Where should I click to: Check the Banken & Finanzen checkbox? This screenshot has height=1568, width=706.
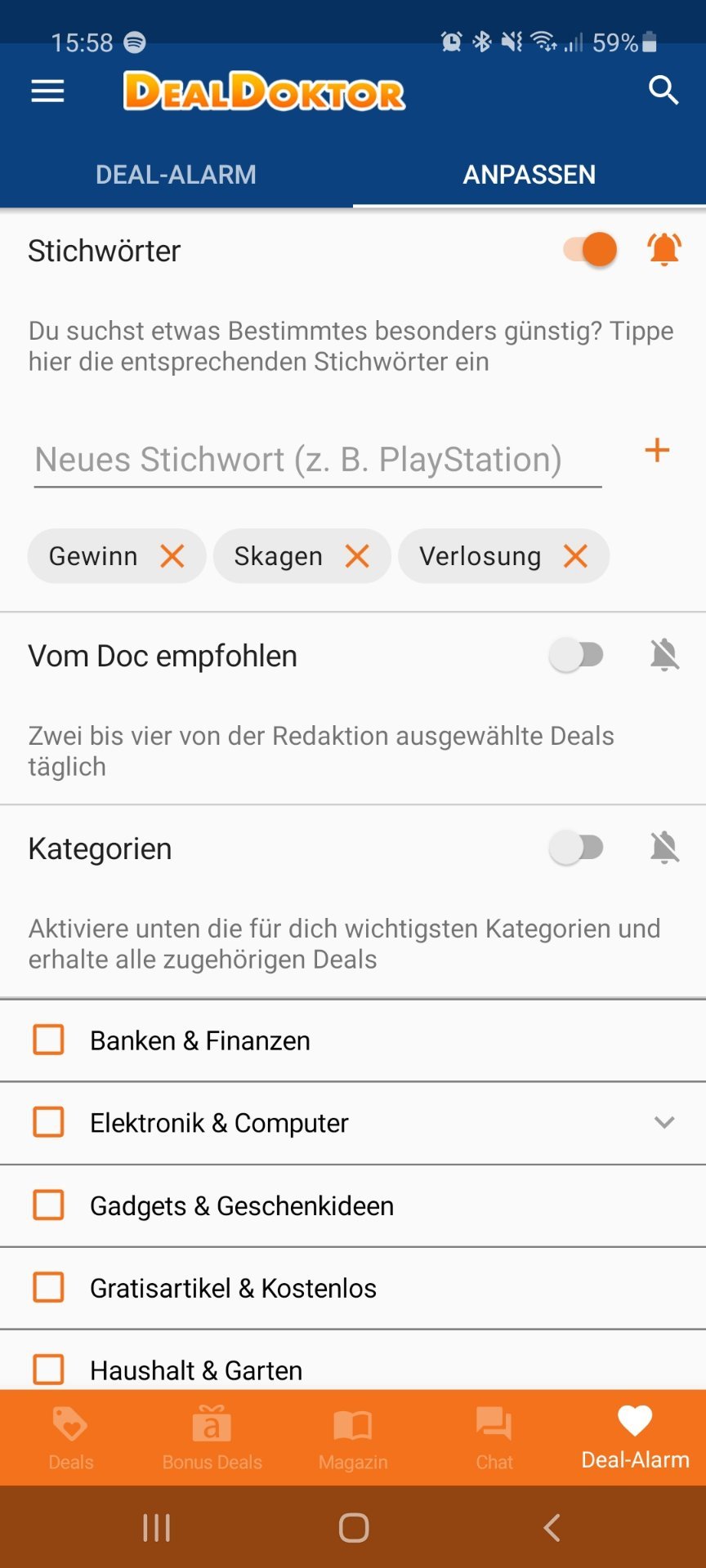[48, 1040]
